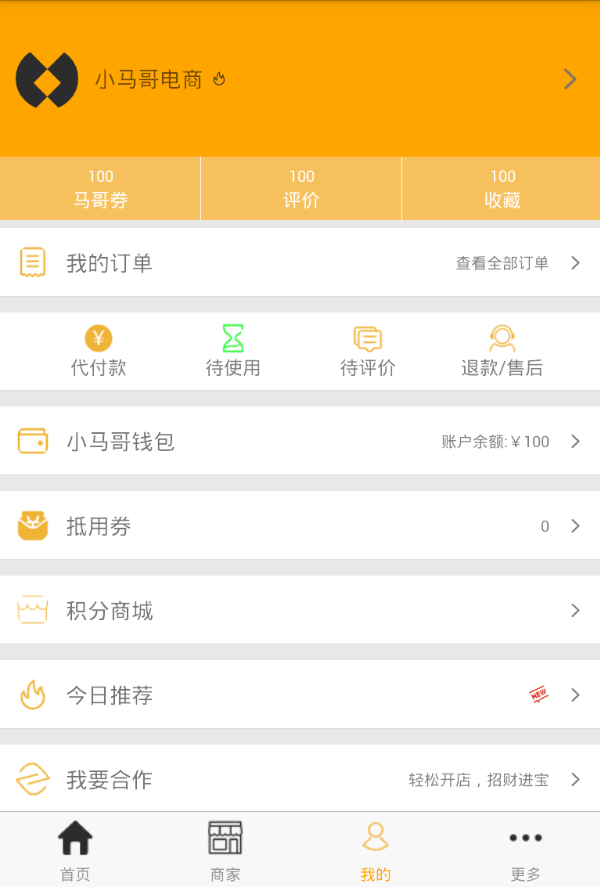The width and height of the screenshot is (600, 887).
Task: Enter the 积分商城 points mall
Action: 300,610
